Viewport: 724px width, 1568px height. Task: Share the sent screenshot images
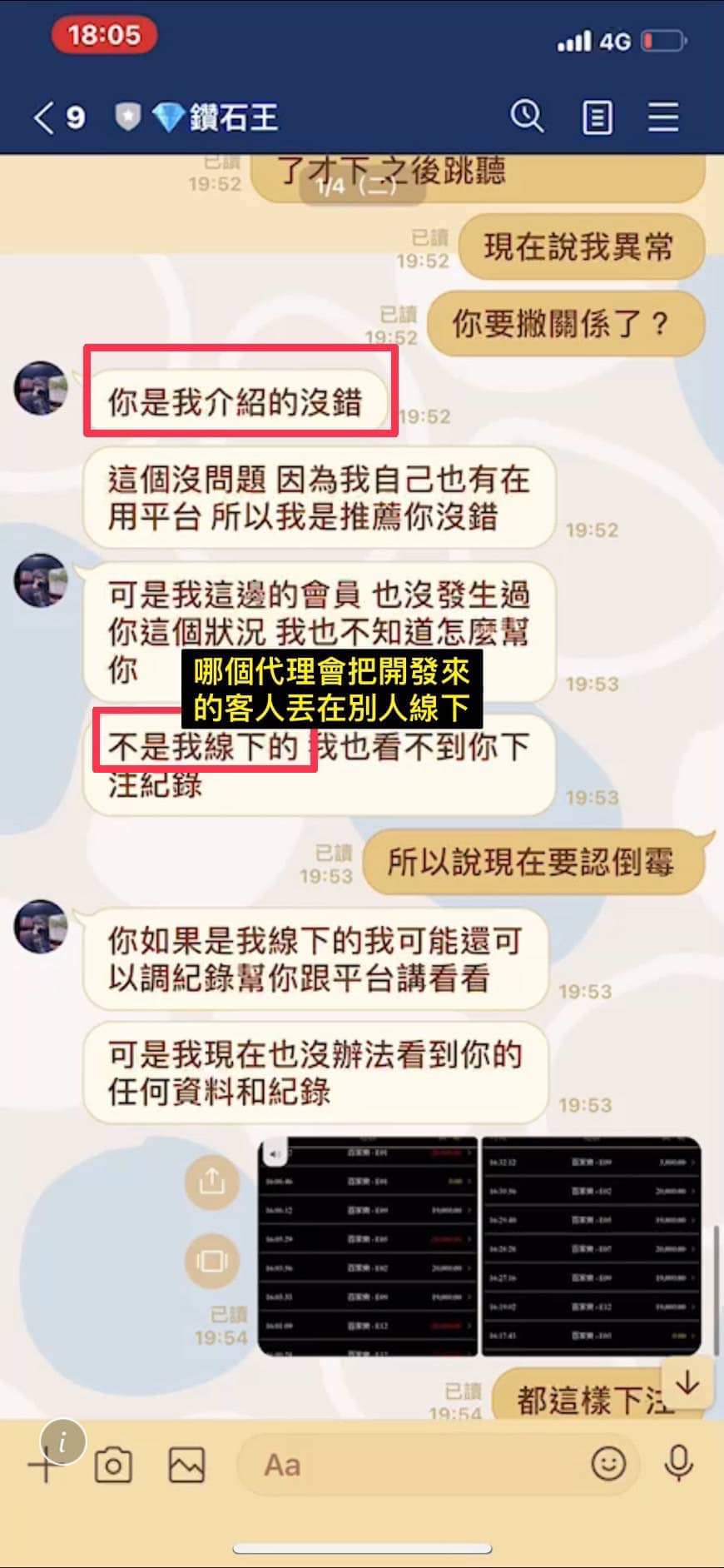pyautogui.click(x=211, y=1181)
